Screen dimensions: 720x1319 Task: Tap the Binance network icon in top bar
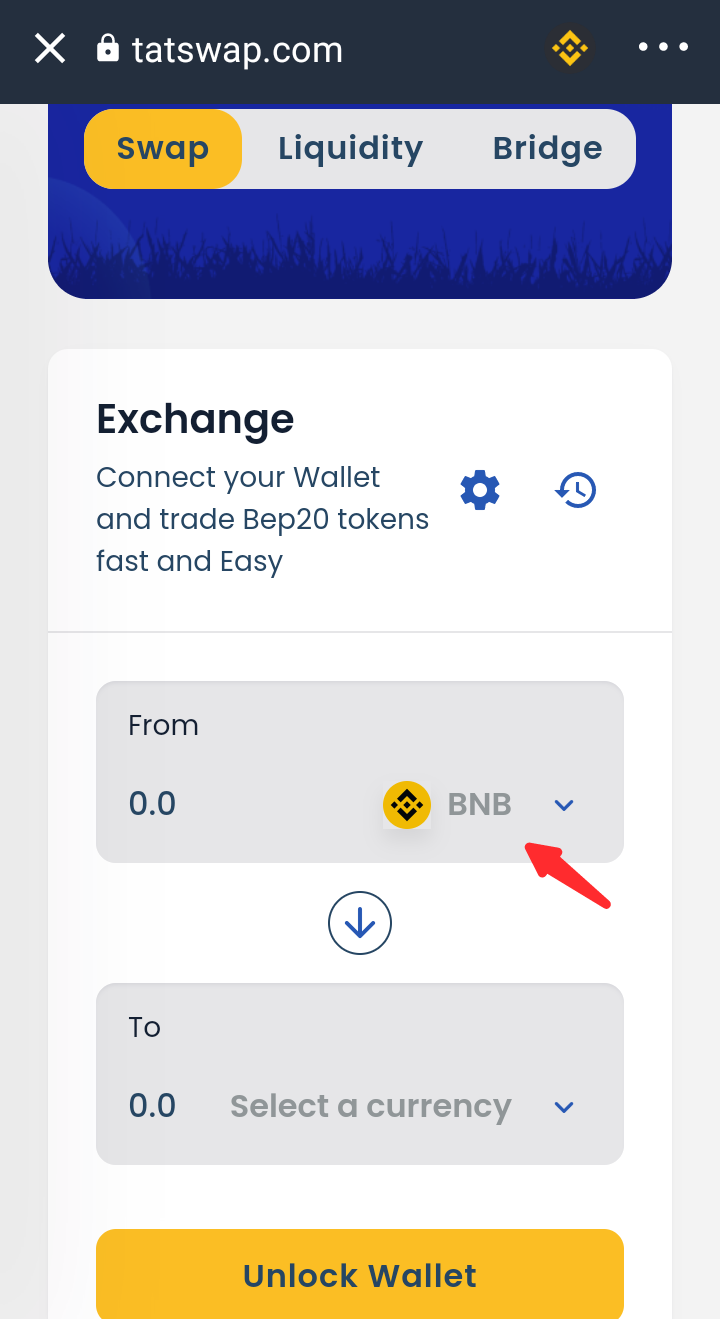(570, 48)
